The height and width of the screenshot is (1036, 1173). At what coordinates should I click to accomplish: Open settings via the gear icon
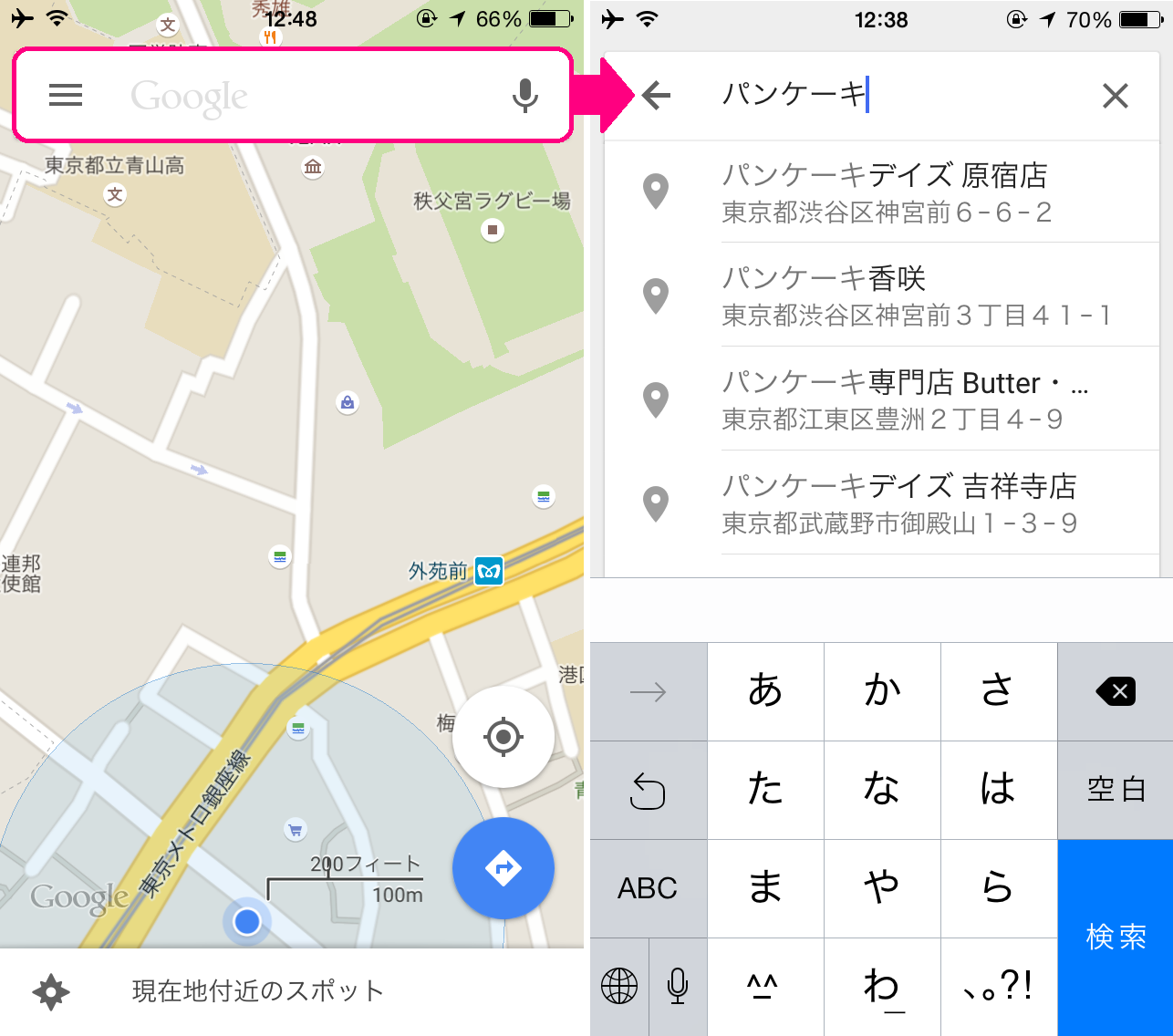tap(51, 991)
